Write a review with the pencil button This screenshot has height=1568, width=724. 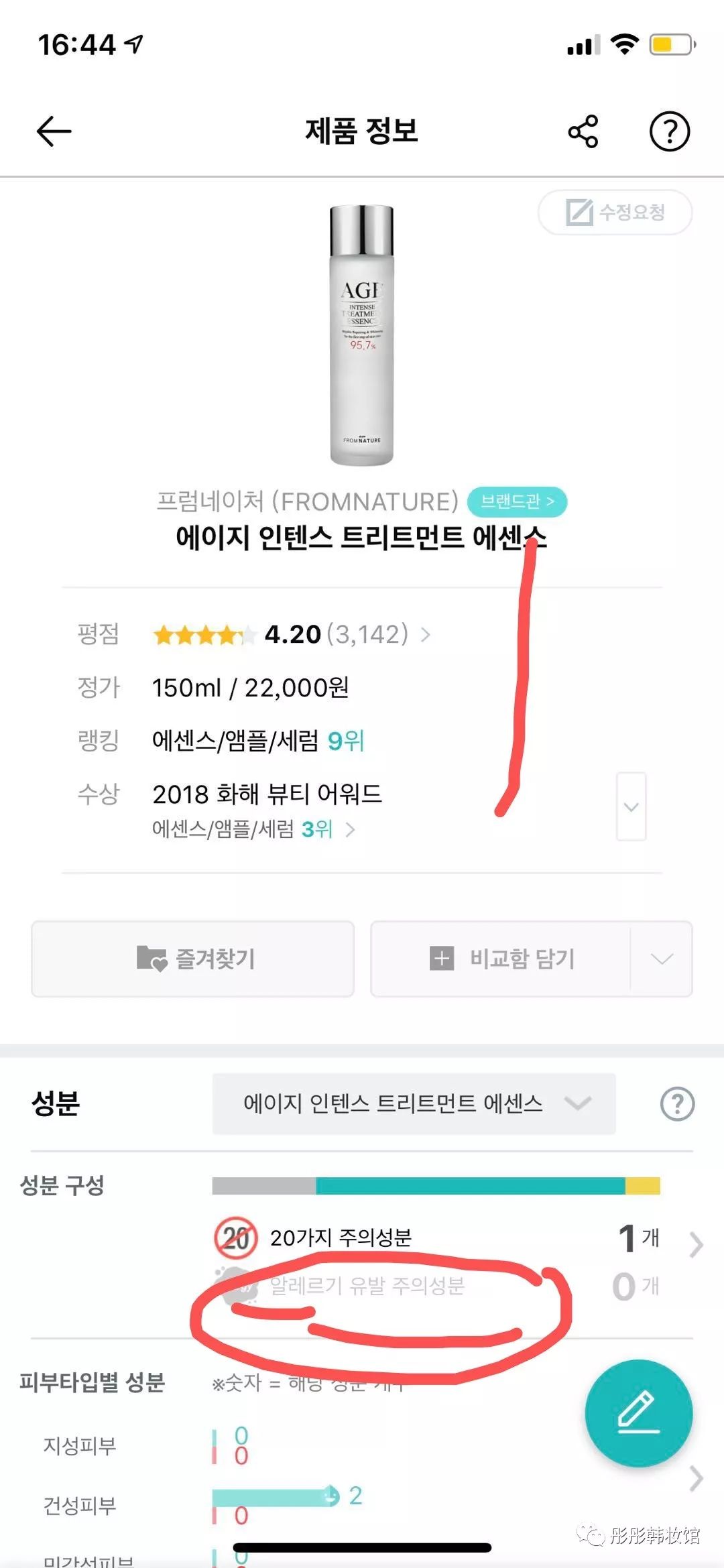click(638, 1413)
